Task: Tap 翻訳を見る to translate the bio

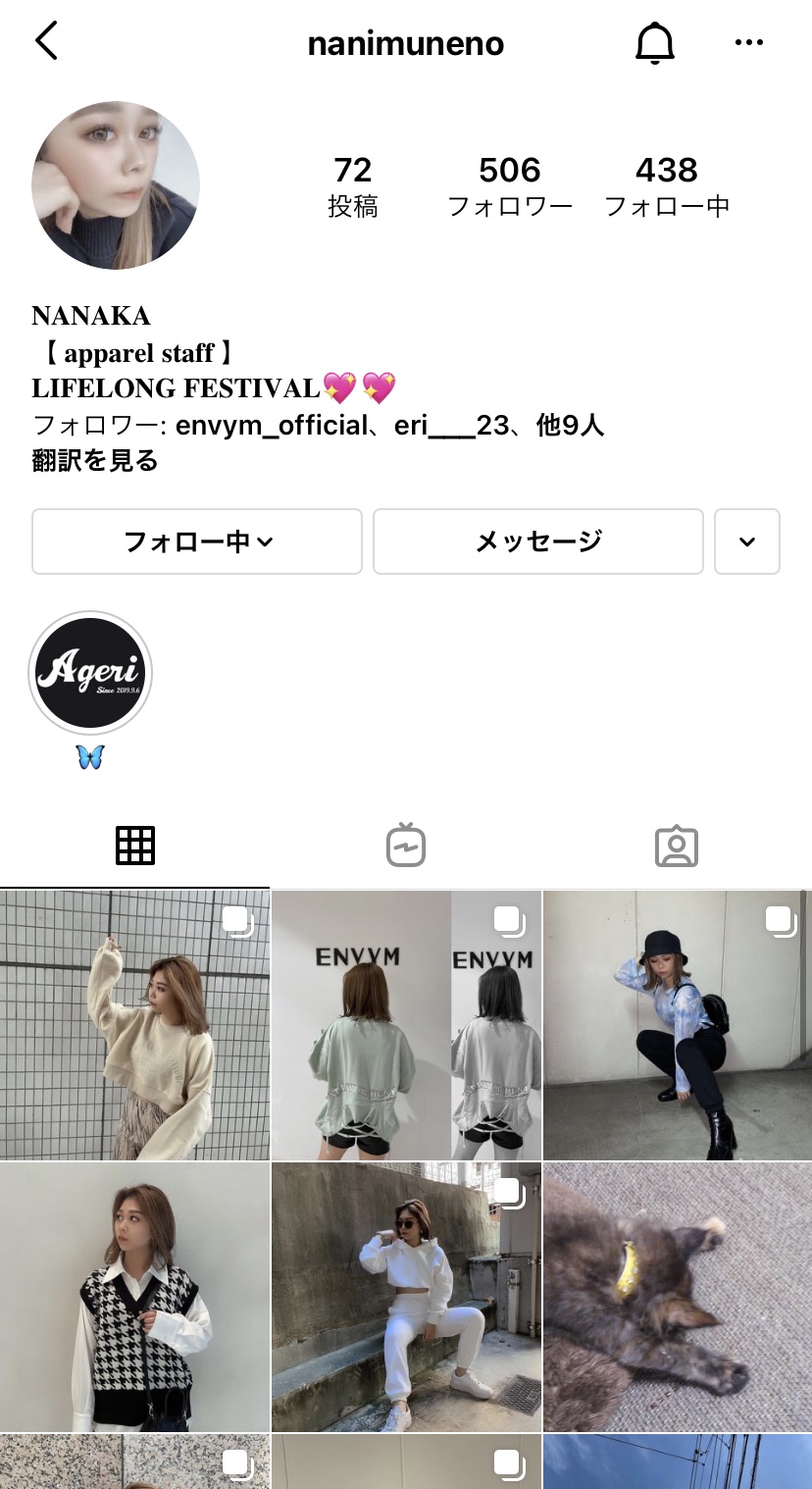Action: click(95, 460)
